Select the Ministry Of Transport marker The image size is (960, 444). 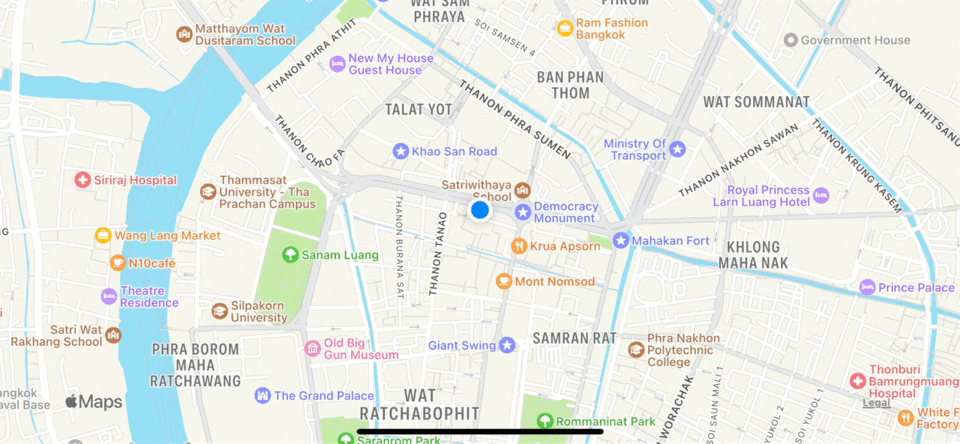tap(677, 149)
